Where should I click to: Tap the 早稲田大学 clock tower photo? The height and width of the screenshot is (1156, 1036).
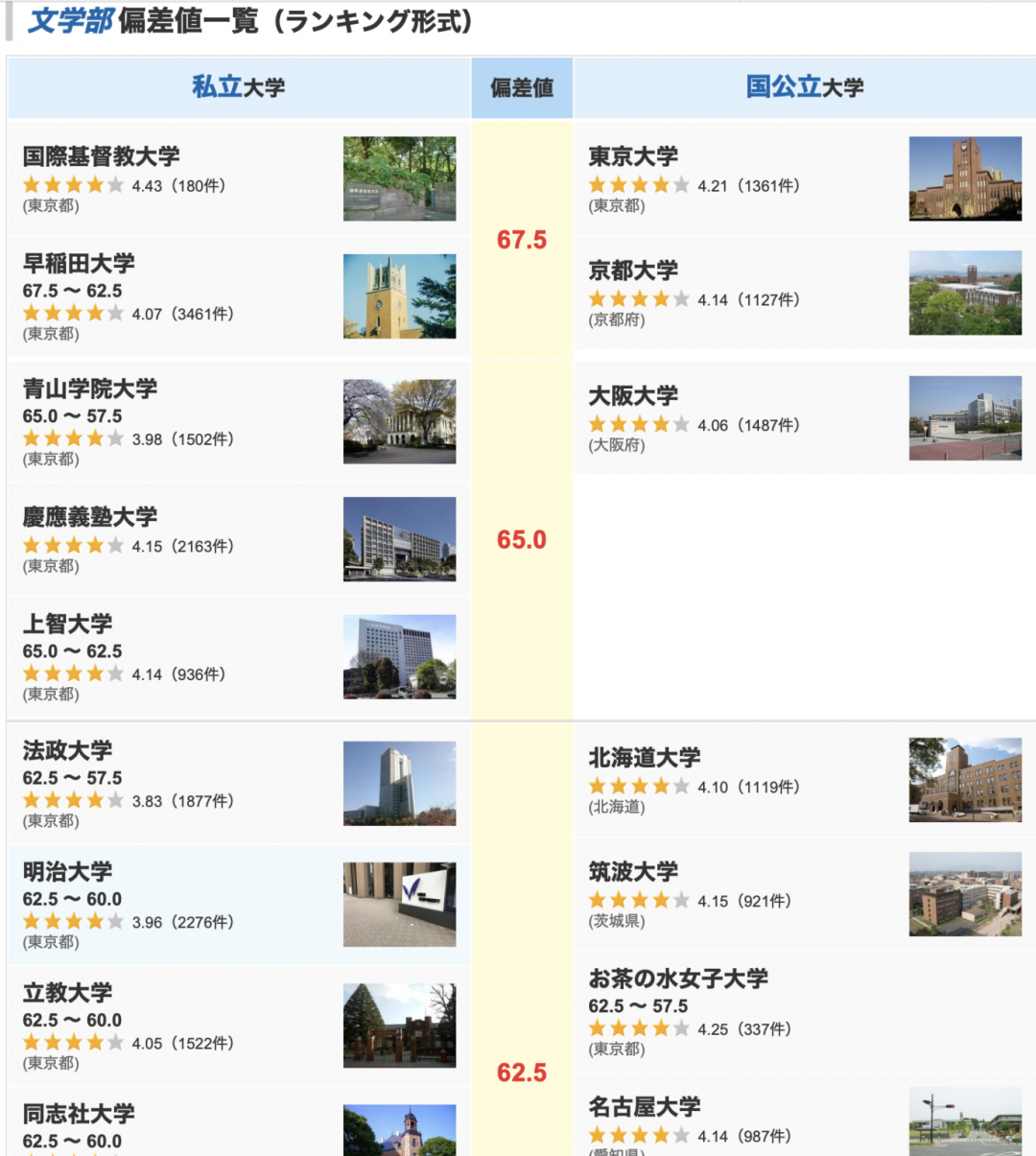(399, 296)
